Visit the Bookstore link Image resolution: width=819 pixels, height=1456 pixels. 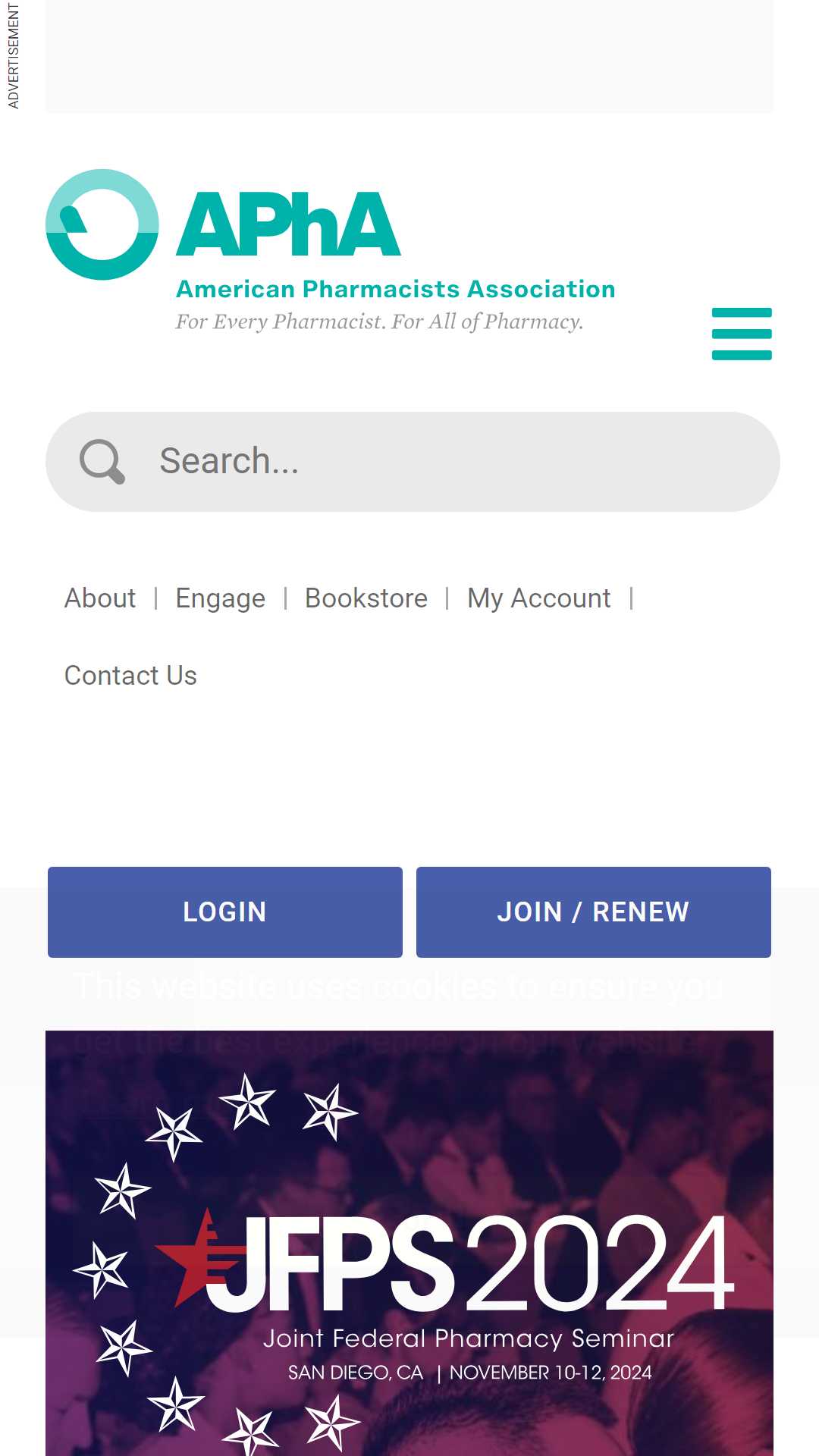(x=366, y=598)
